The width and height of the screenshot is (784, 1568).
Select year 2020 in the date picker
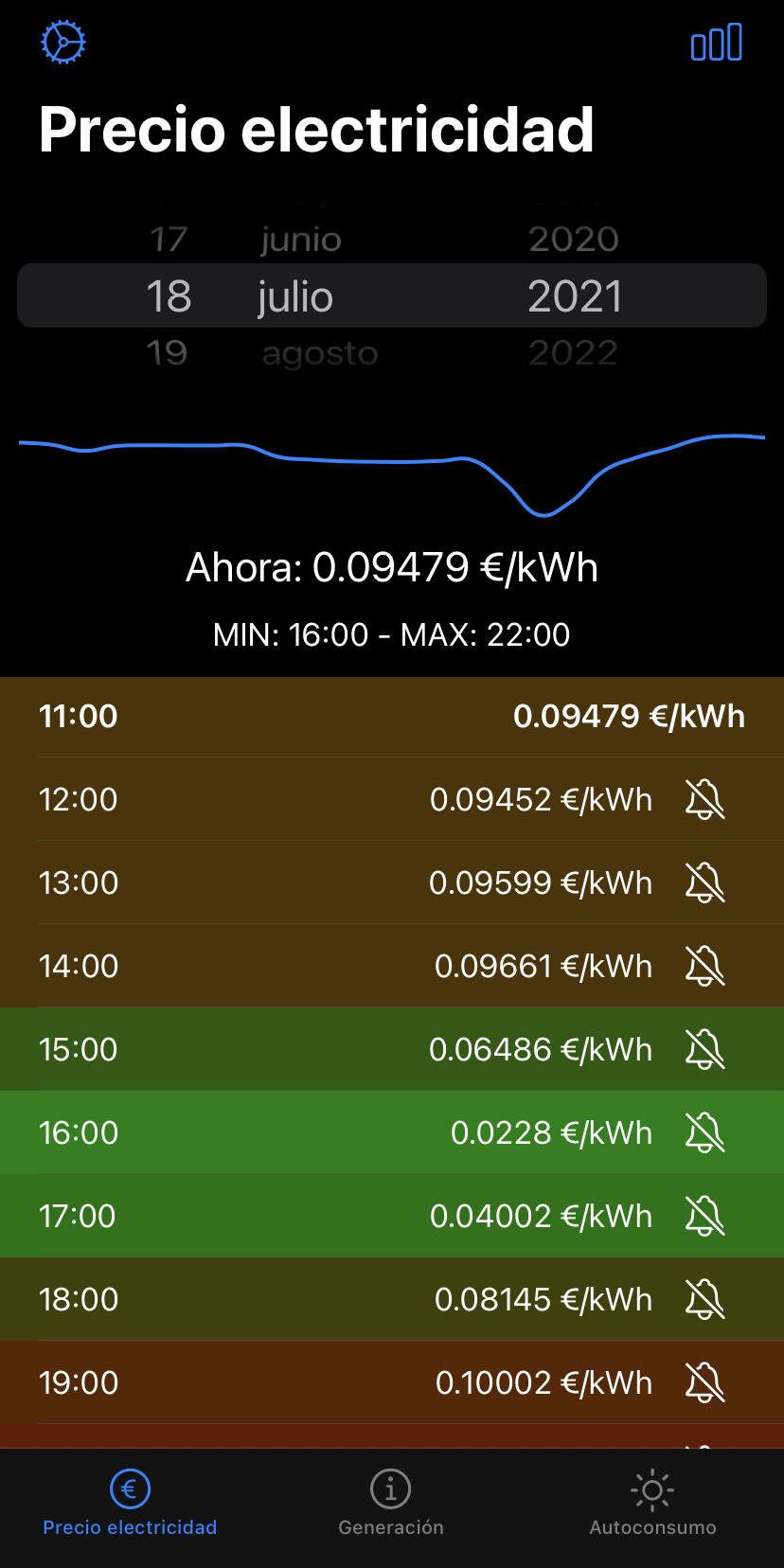point(574,240)
